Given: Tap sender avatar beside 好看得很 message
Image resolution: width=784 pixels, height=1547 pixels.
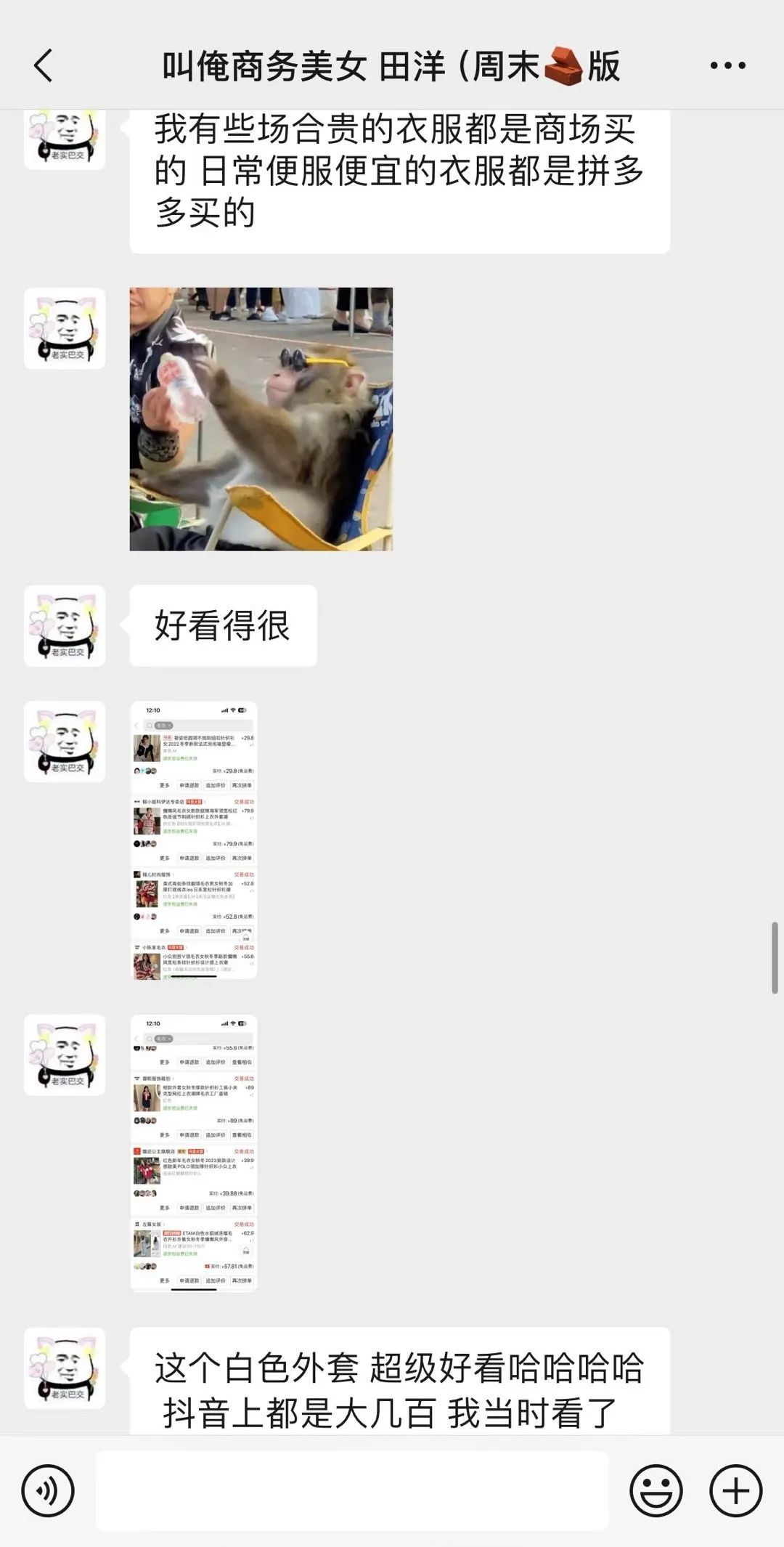Looking at the screenshot, I should pyautogui.click(x=65, y=626).
